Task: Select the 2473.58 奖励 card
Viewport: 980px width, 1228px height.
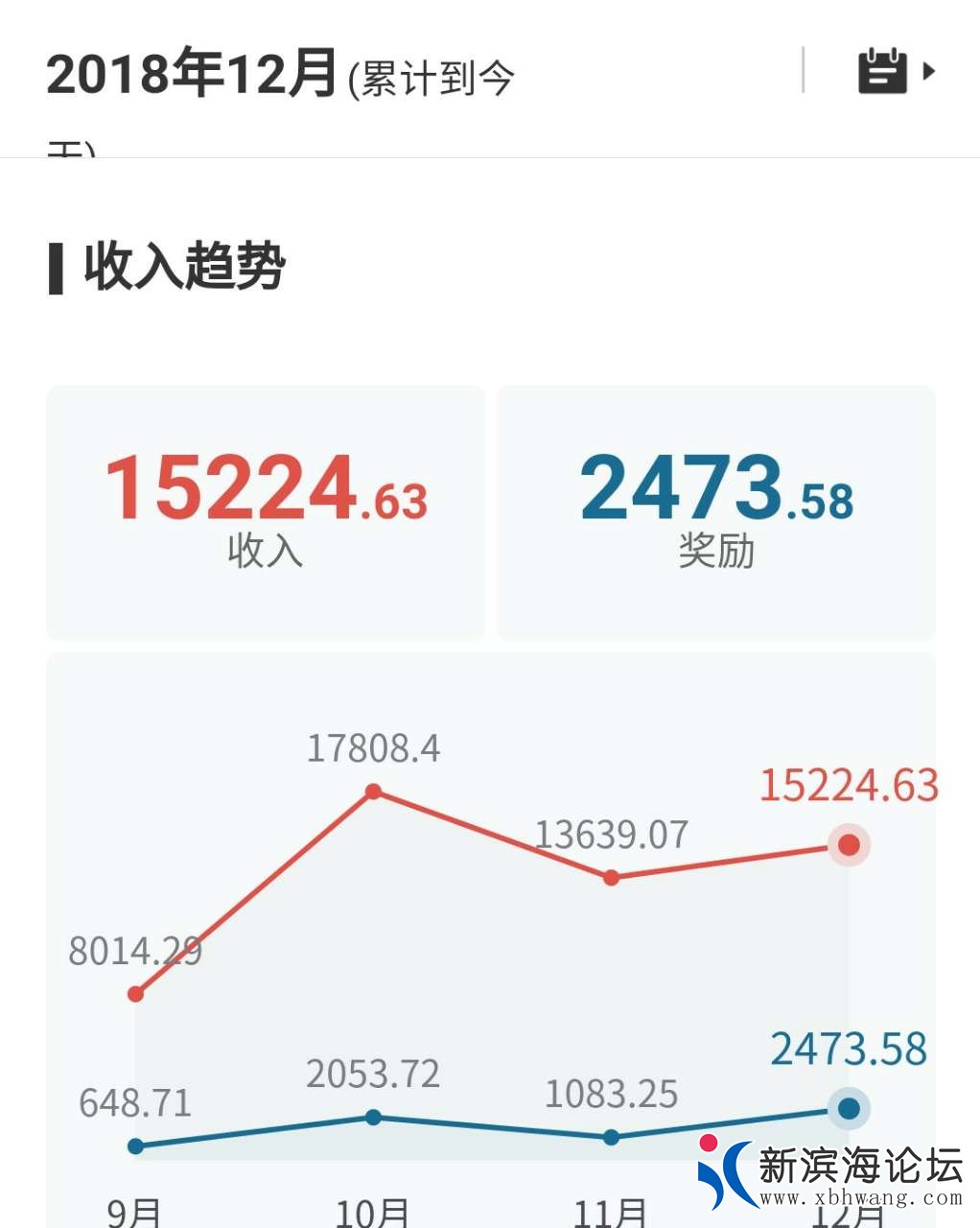Action: [x=715, y=512]
